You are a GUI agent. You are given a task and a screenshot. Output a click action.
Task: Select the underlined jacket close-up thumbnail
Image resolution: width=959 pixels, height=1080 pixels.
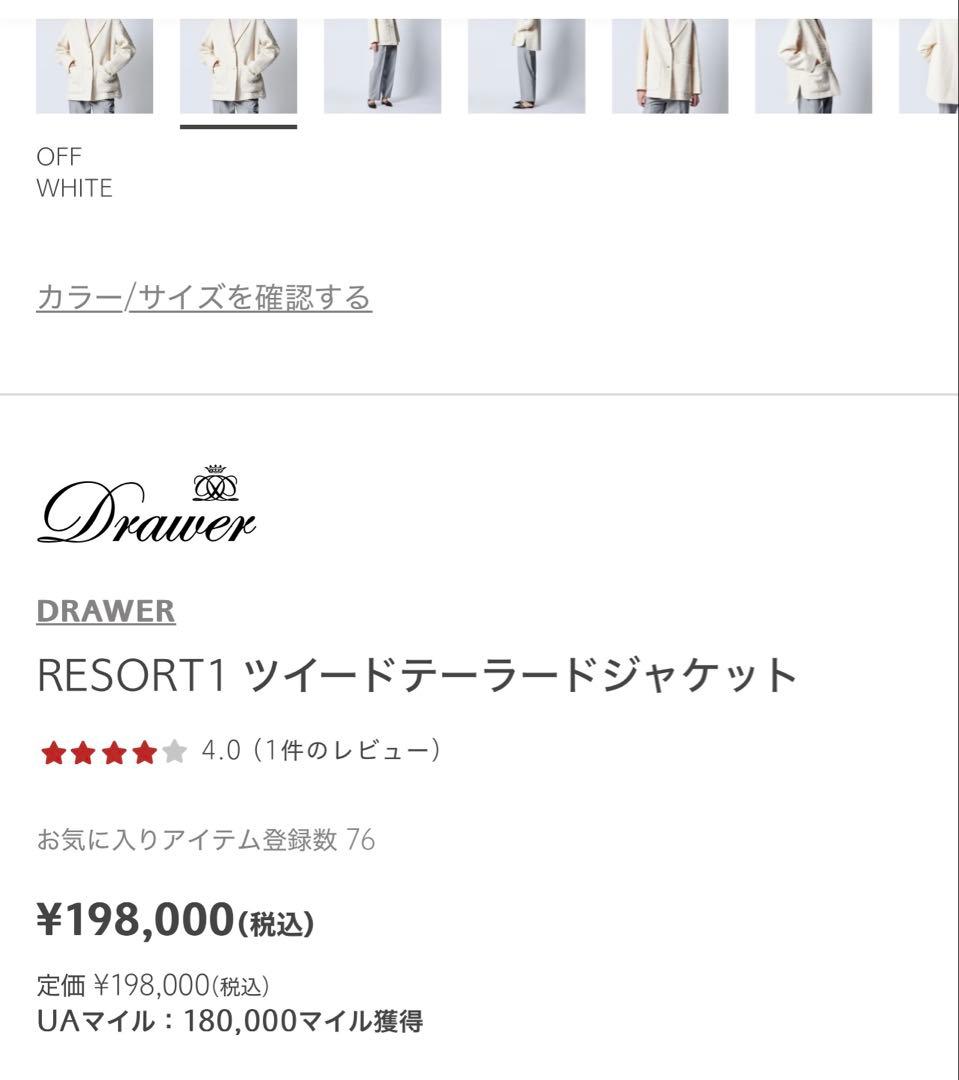click(238, 66)
